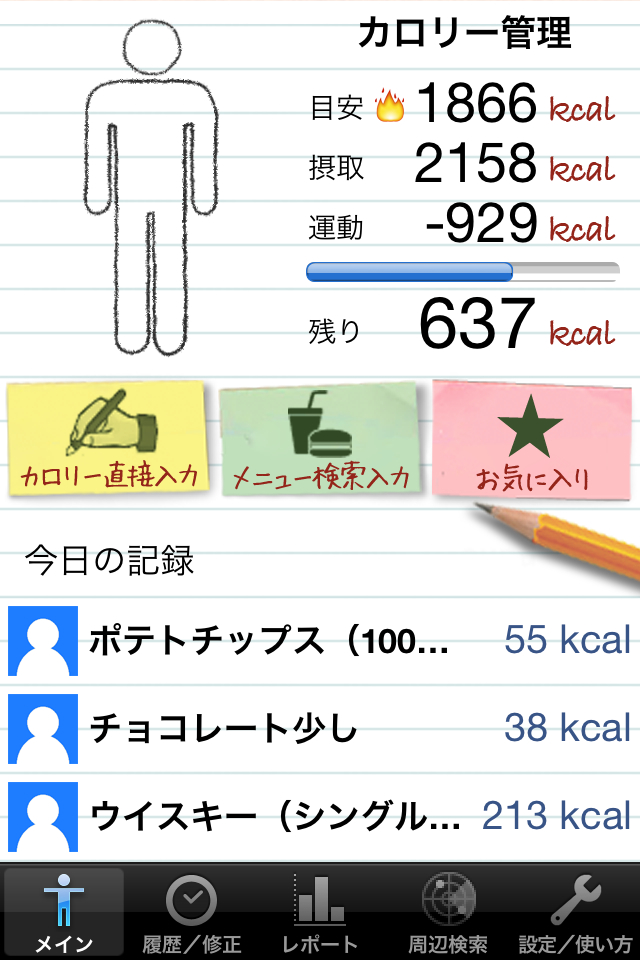This screenshot has height=960, width=640.
Task: Switch to 周辺検索 tab
Action: coord(448,912)
